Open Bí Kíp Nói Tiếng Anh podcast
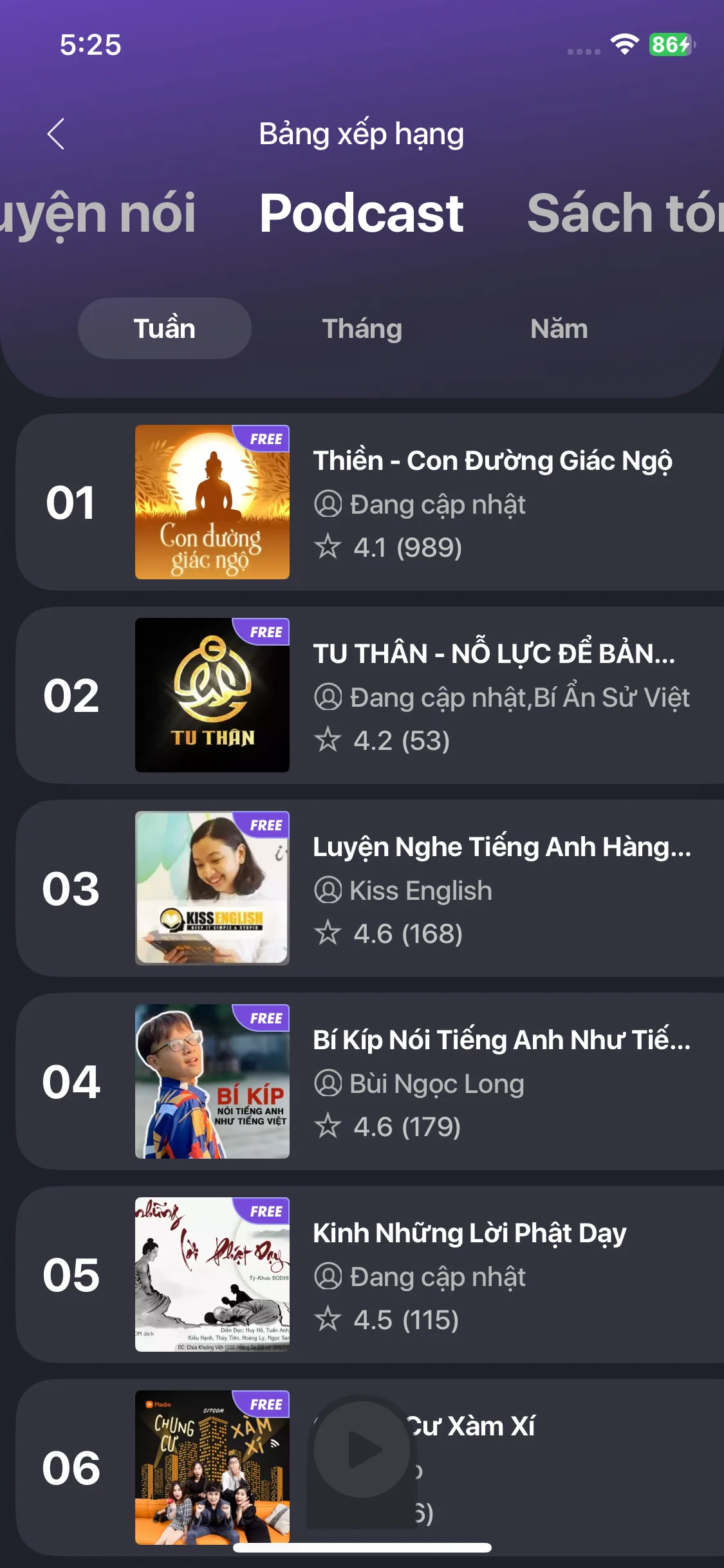This screenshot has width=724, height=1568. pos(501,1040)
